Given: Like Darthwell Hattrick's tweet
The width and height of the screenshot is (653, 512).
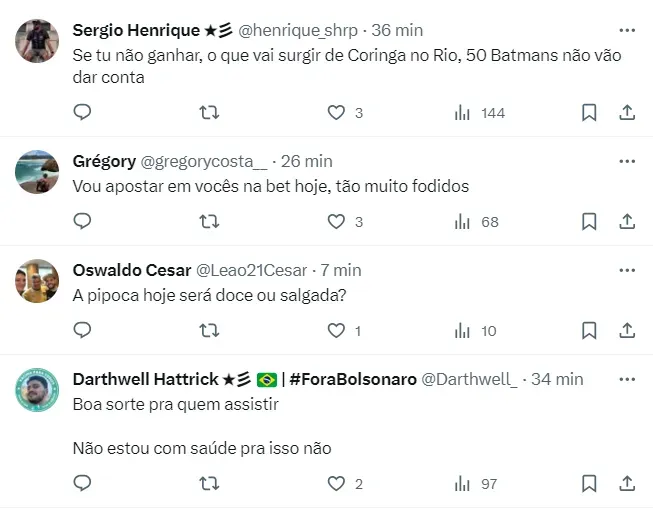Looking at the screenshot, I should click(x=337, y=483).
